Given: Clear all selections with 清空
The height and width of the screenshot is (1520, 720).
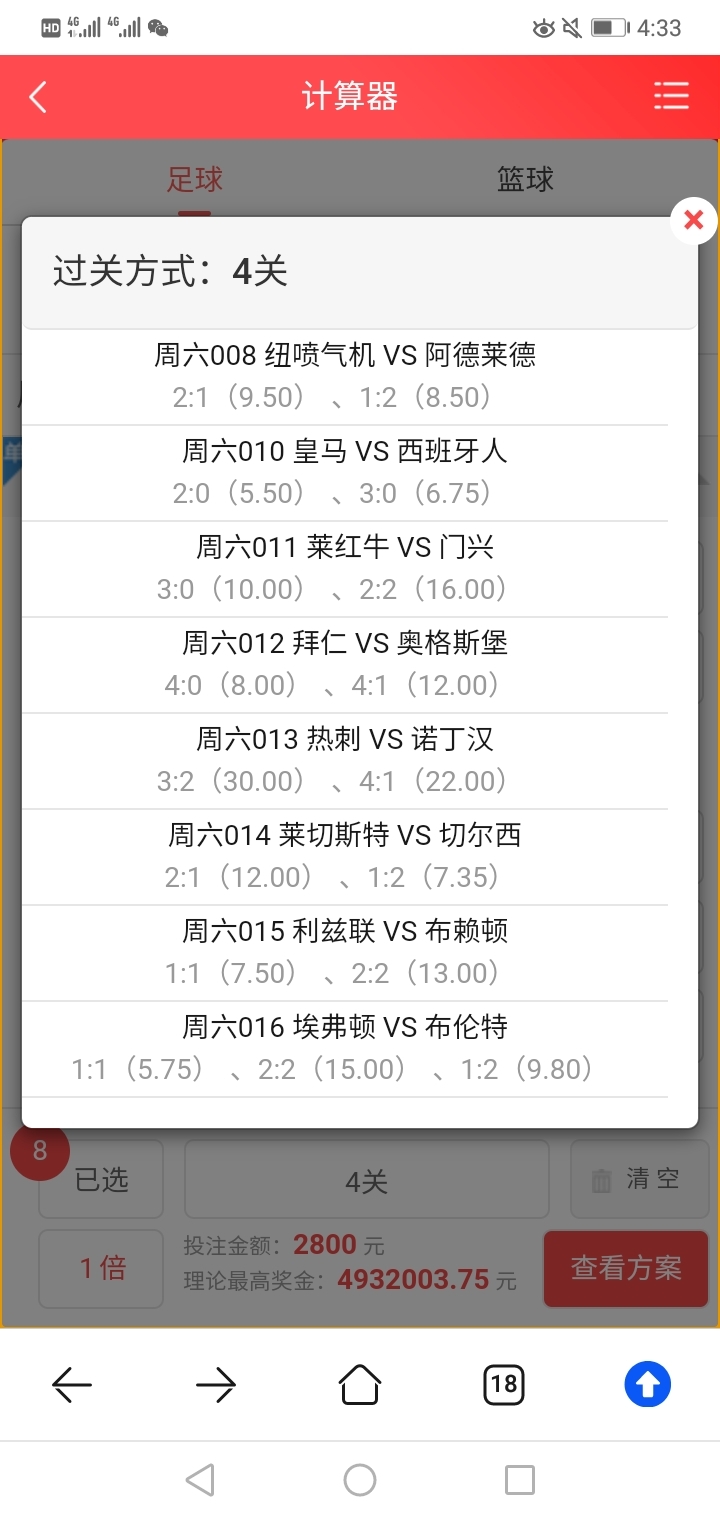Looking at the screenshot, I should pyautogui.click(x=639, y=1180).
